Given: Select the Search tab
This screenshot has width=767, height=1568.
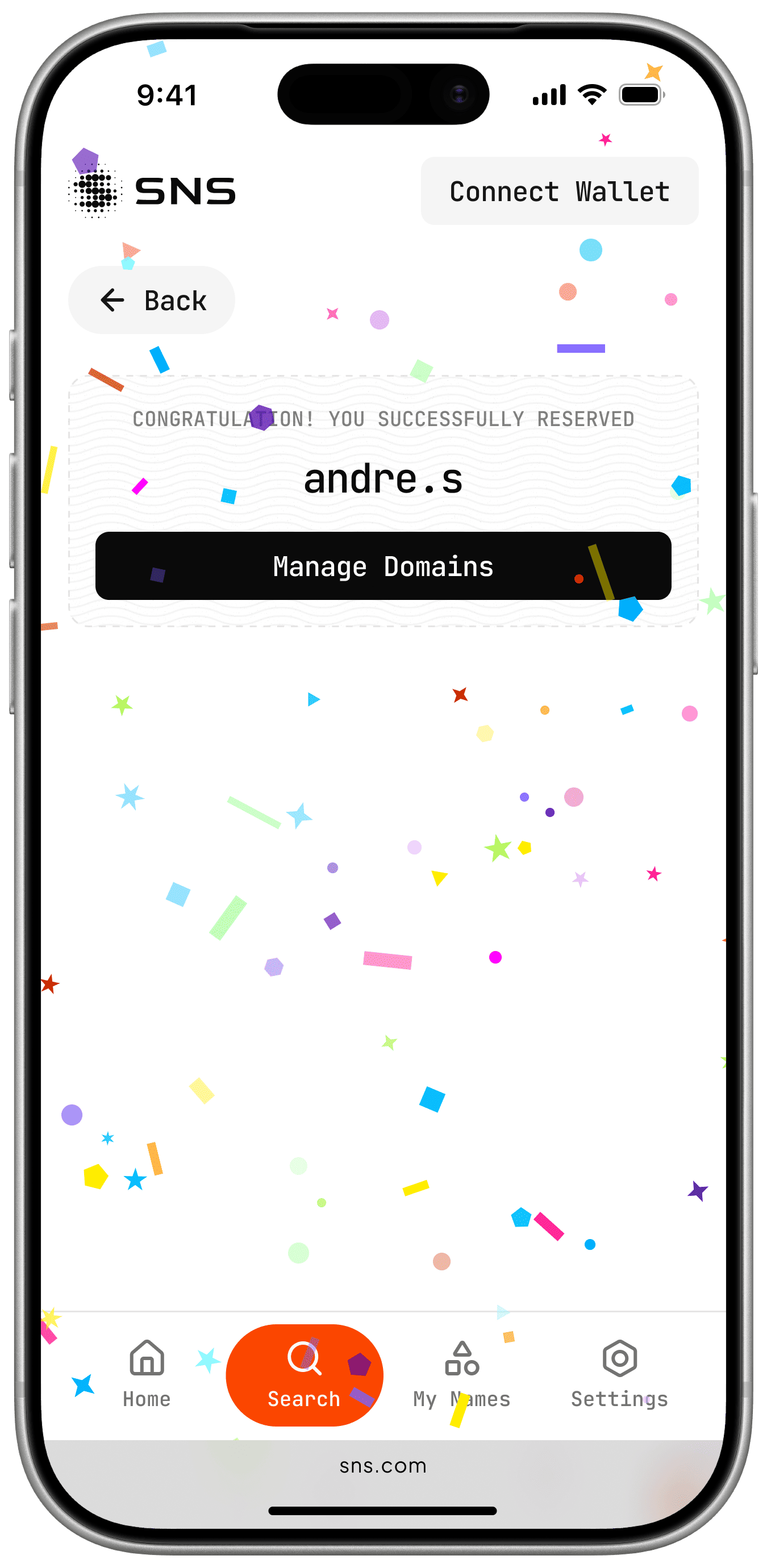Looking at the screenshot, I should coord(305,1375).
